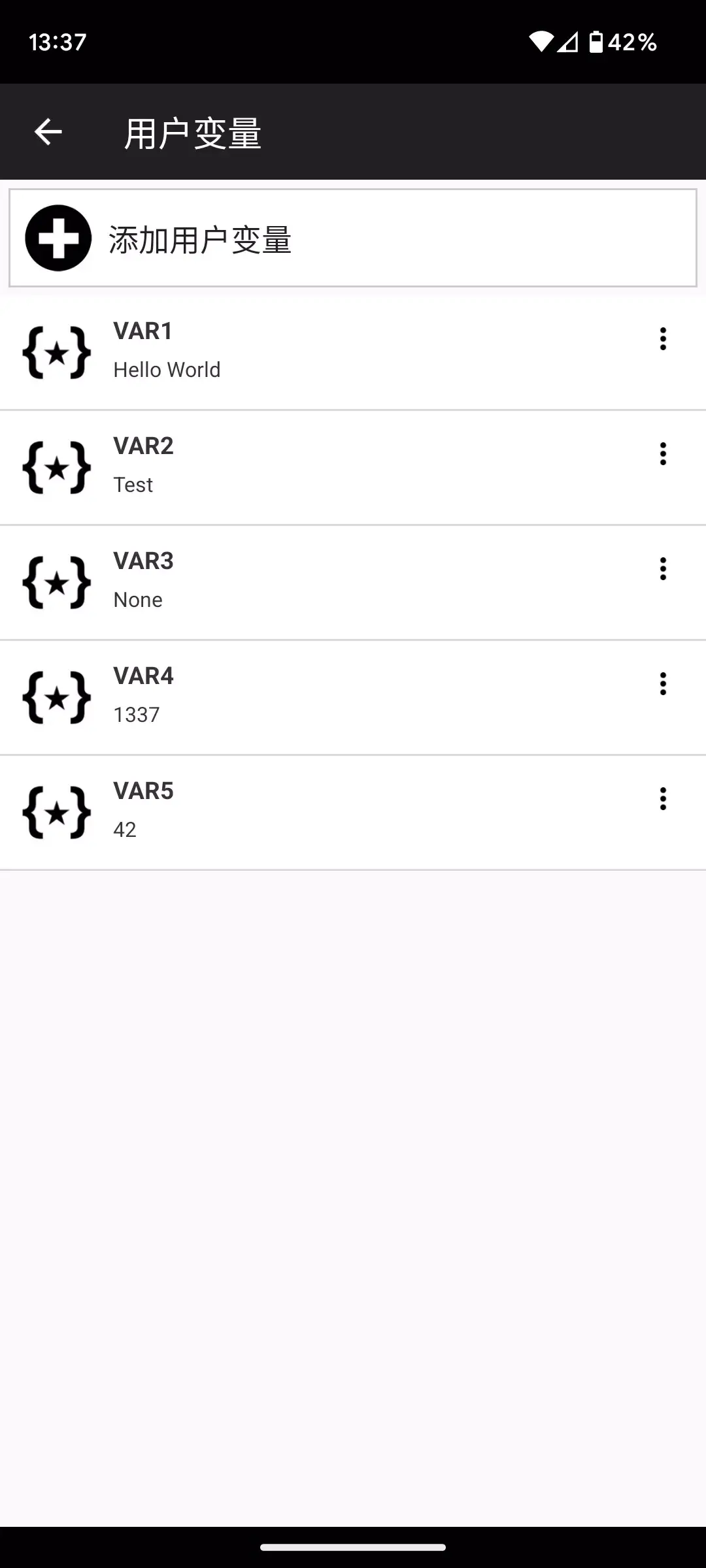
Task: Click the VAR3 variable icon
Action: tap(56, 583)
